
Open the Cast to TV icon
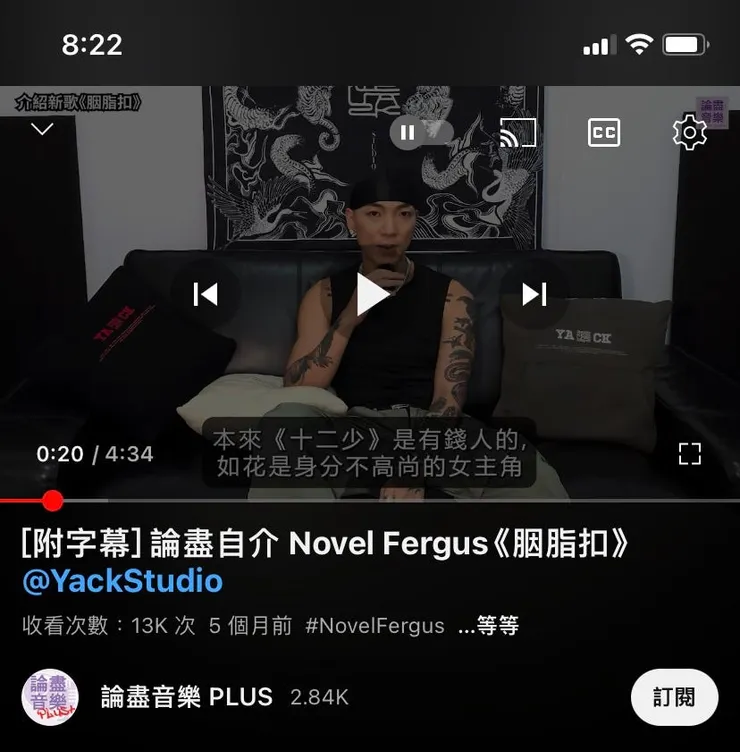point(518,132)
